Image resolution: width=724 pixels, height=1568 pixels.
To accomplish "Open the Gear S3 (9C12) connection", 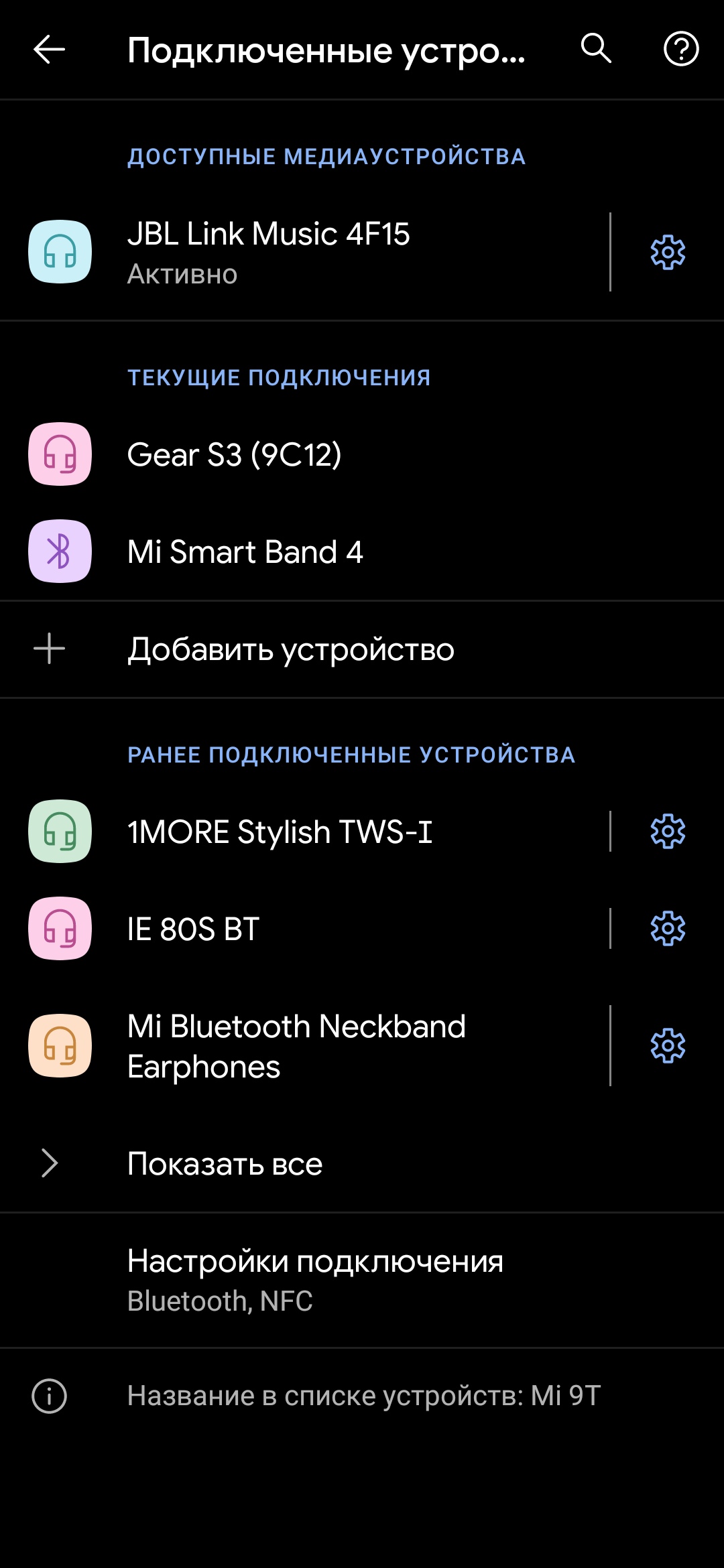I will (302, 454).
